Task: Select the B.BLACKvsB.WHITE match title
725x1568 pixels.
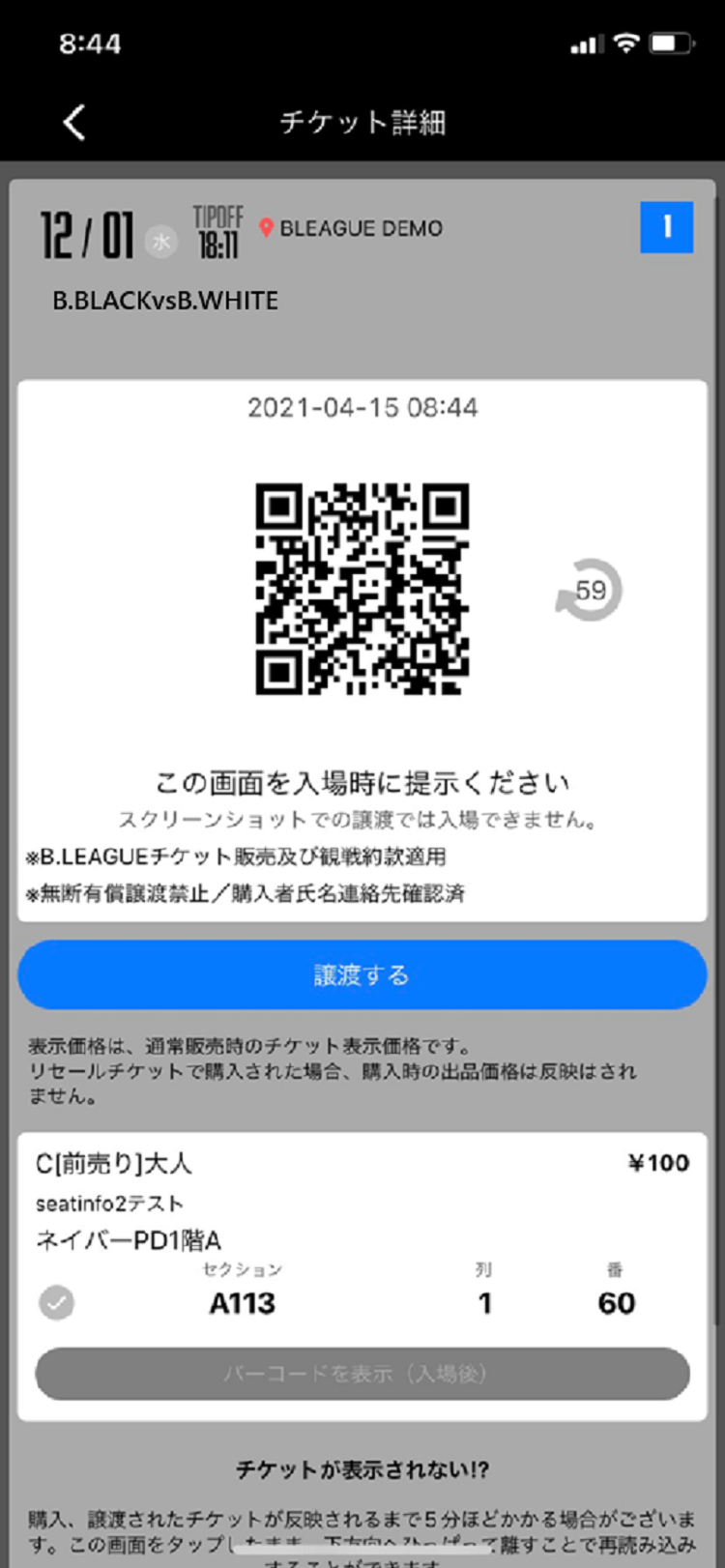Action: coord(166,301)
